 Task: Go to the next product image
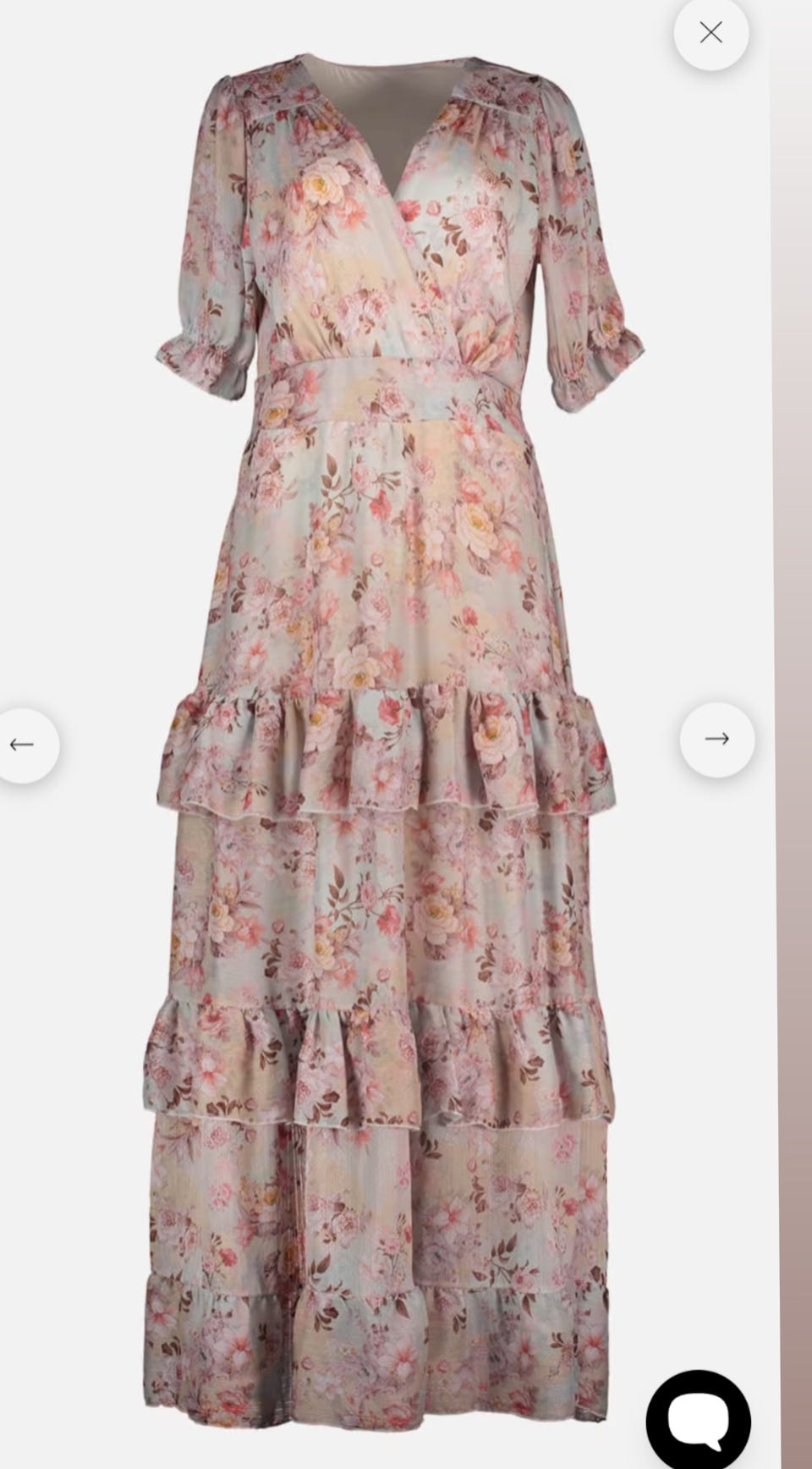[717, 739]
